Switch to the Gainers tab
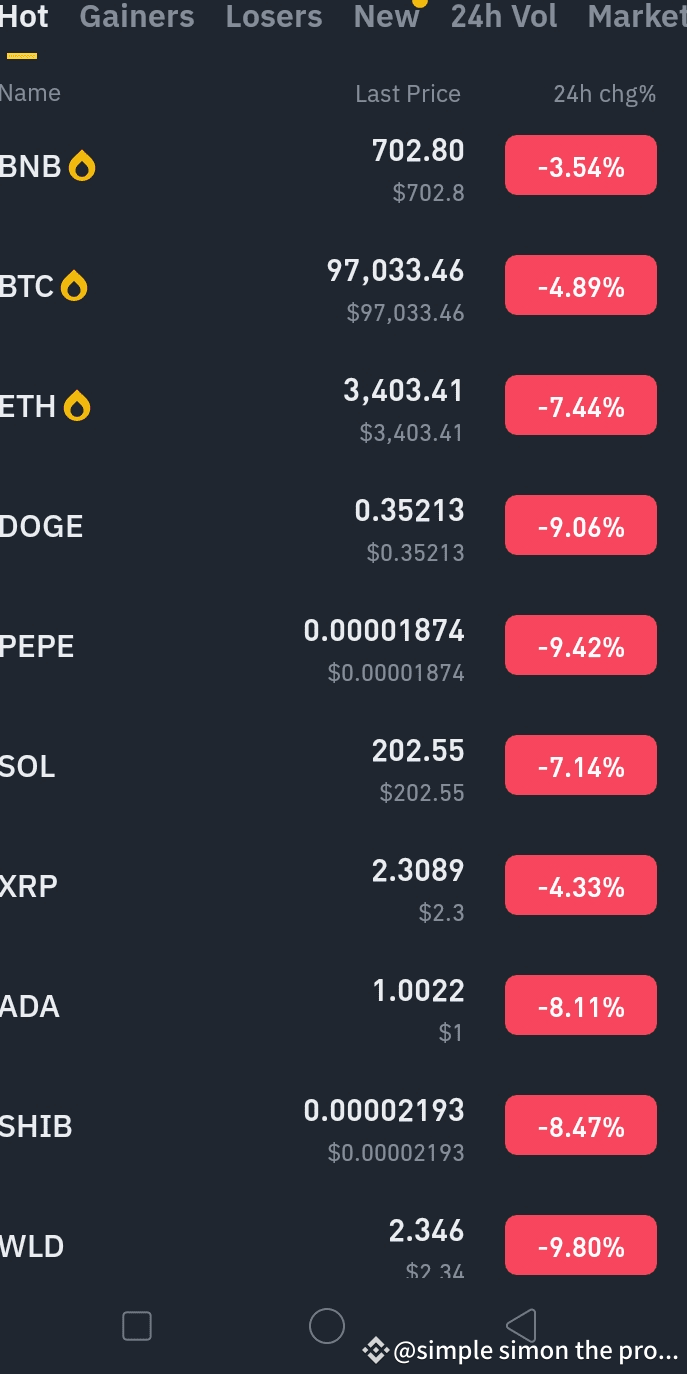 point(137,17)
